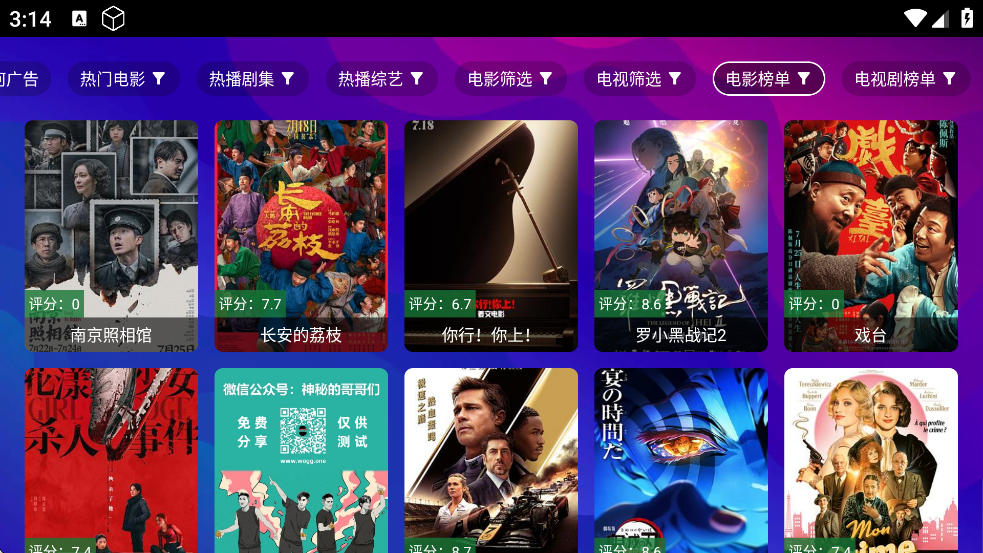This screenshot has width=983, height=553.
Task: View details for 你行！你上！
Action: pyautogui.click(x=491, y=235)
